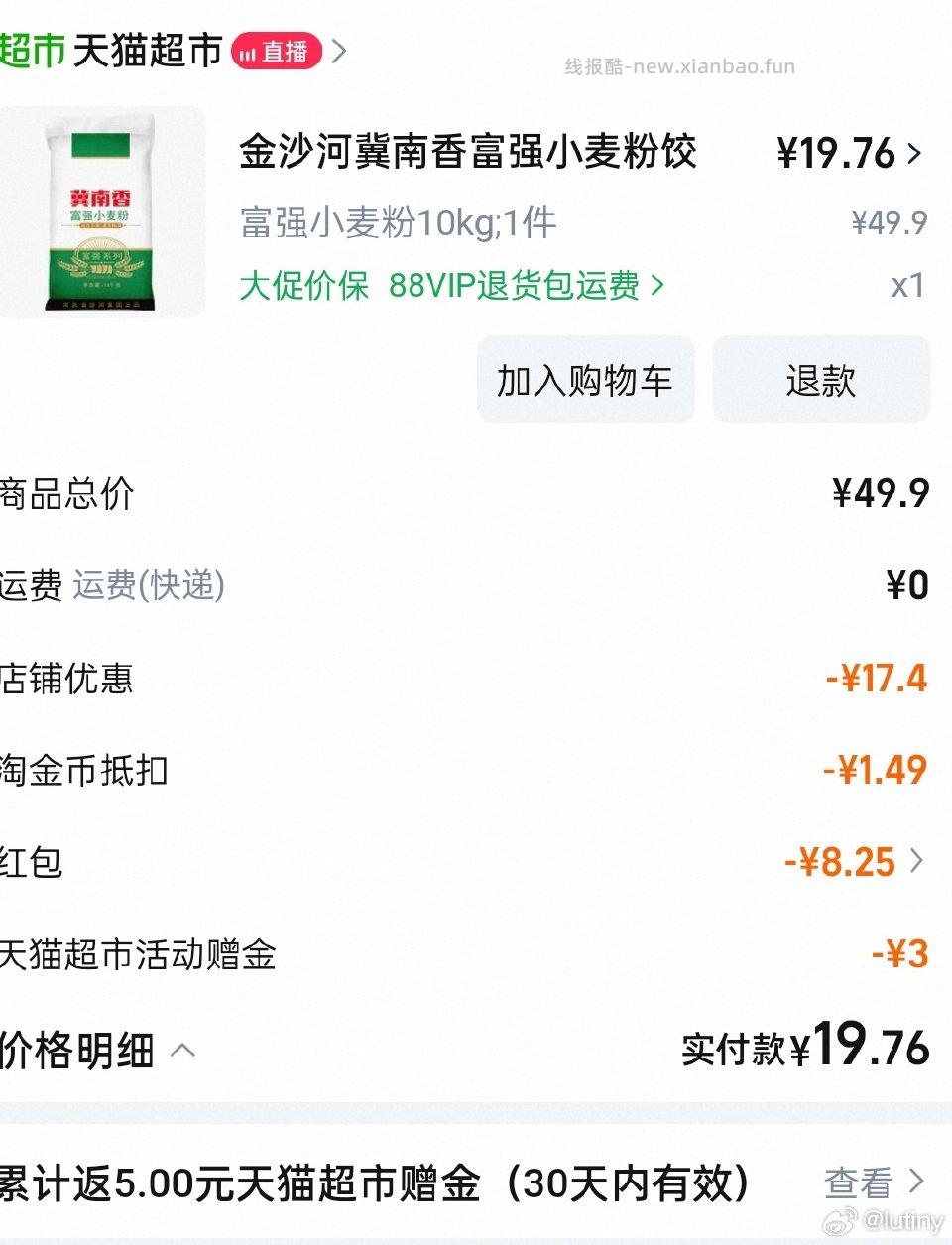Screen dimensions: 952x1245
Task: Tap the 加入购物车 button
Action: [585, 379]
